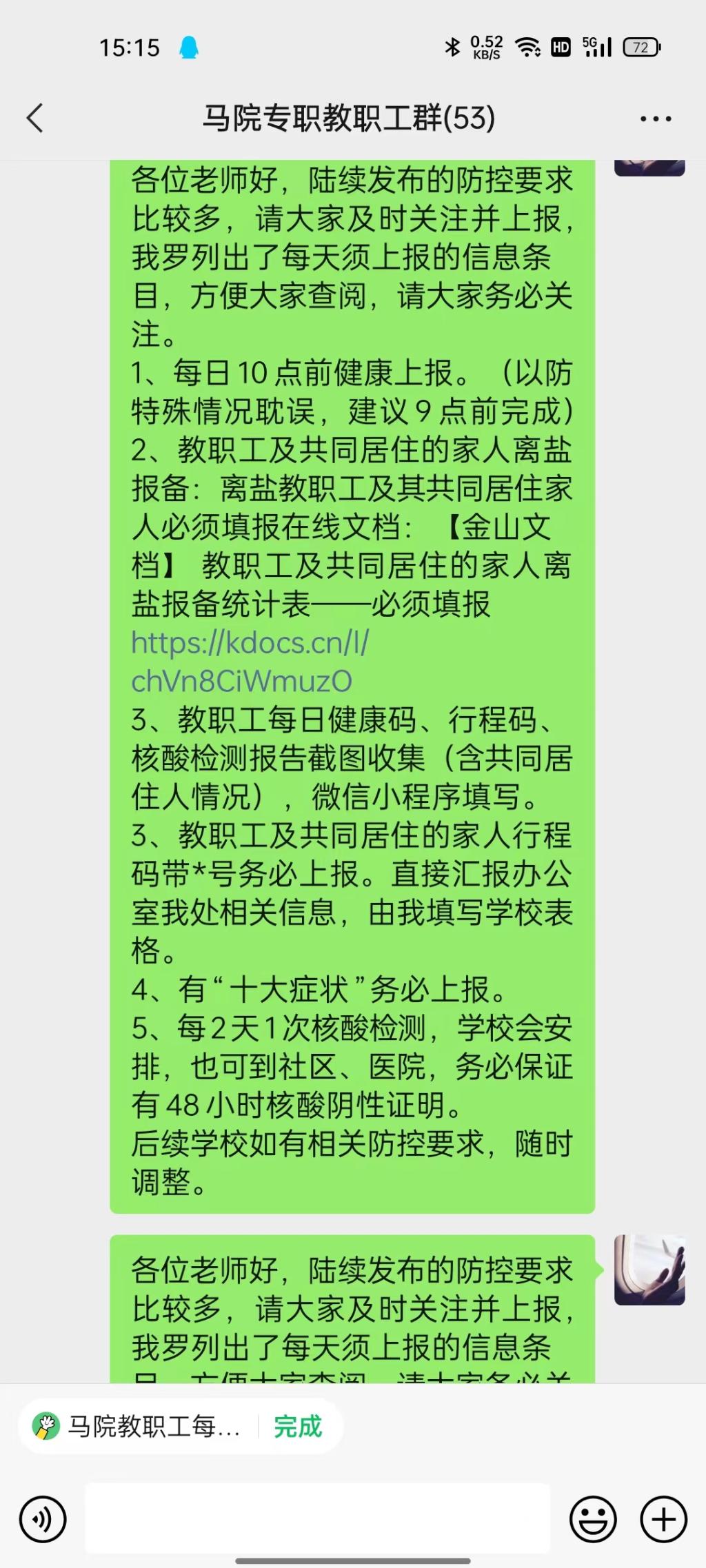Go back from the group chat
Image resolution: width=706 pixels, height=1568 pixels.
pos(35,118)
